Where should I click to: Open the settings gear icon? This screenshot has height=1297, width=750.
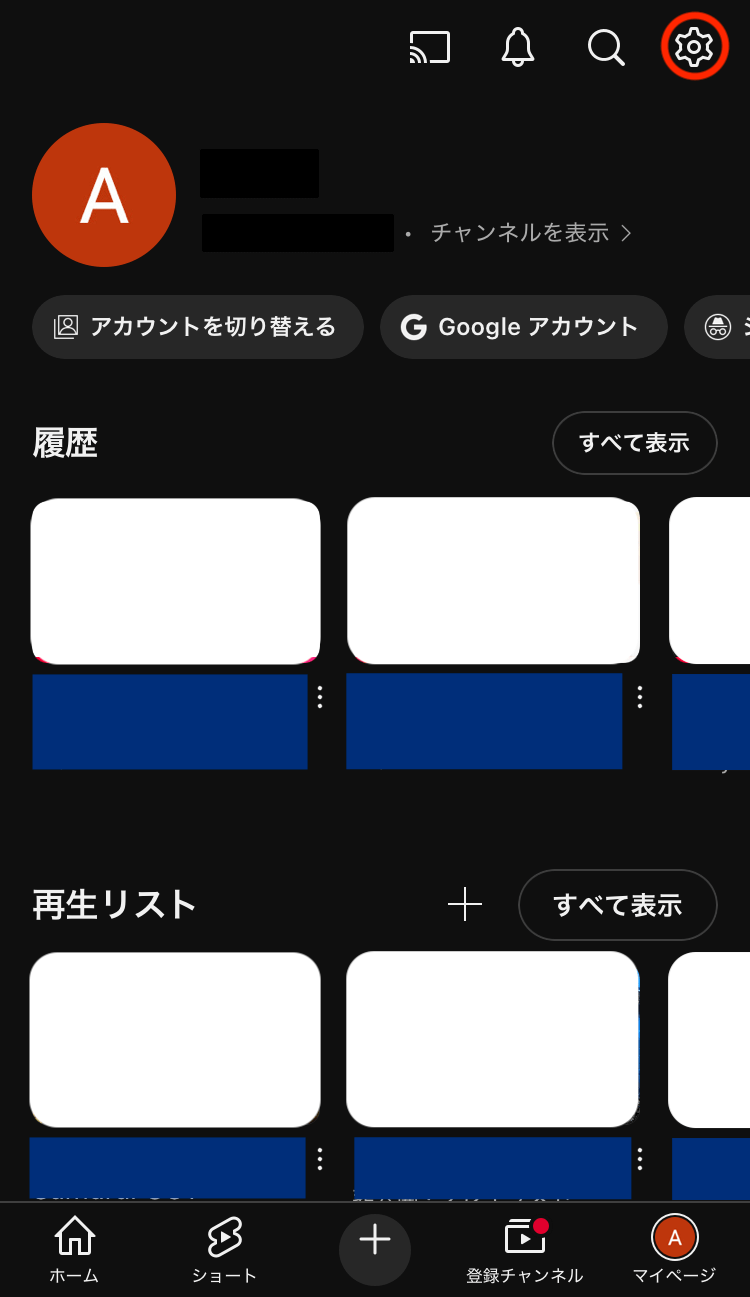[694, 47]
